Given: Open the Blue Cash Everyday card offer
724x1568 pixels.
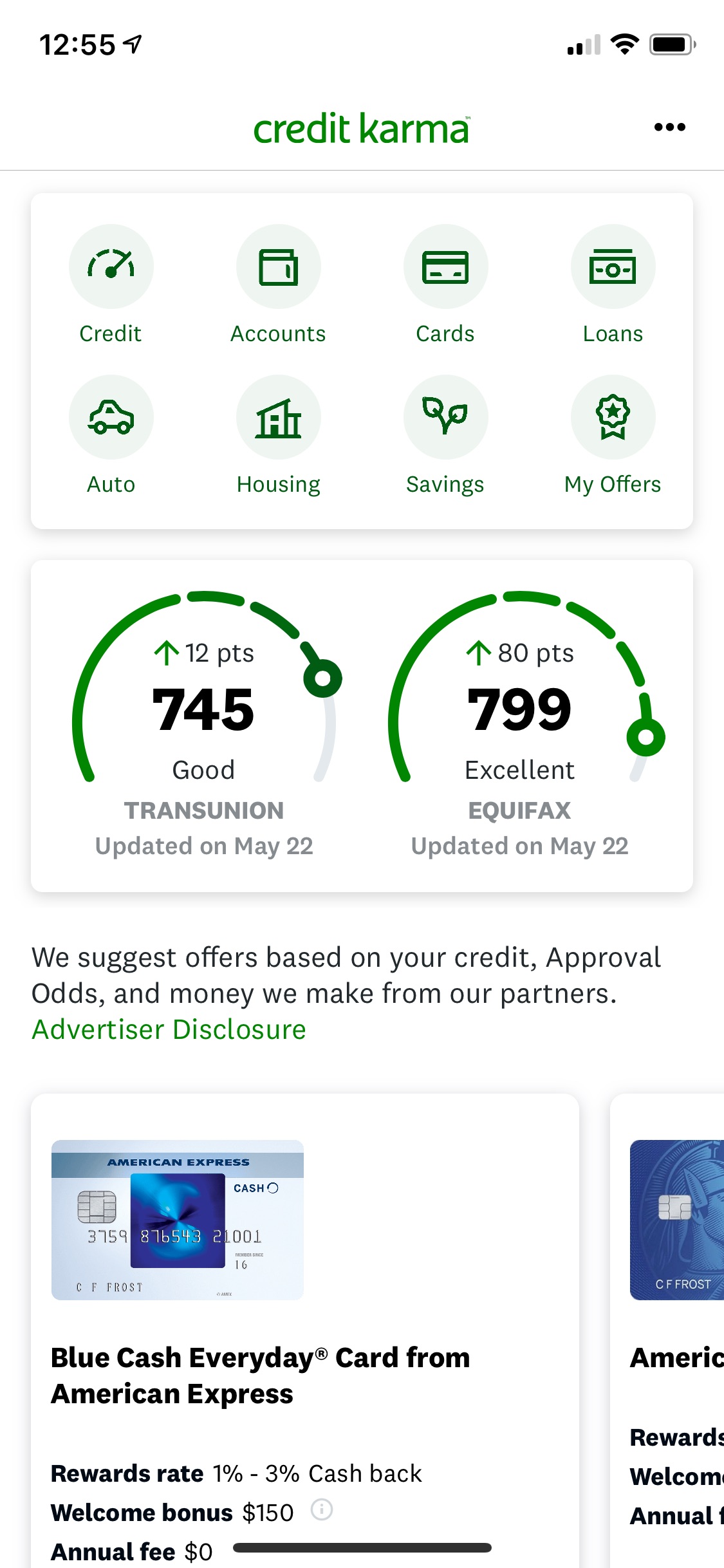Looking at the screenshot, I should pyautogui.click(x=260, y=1375).
